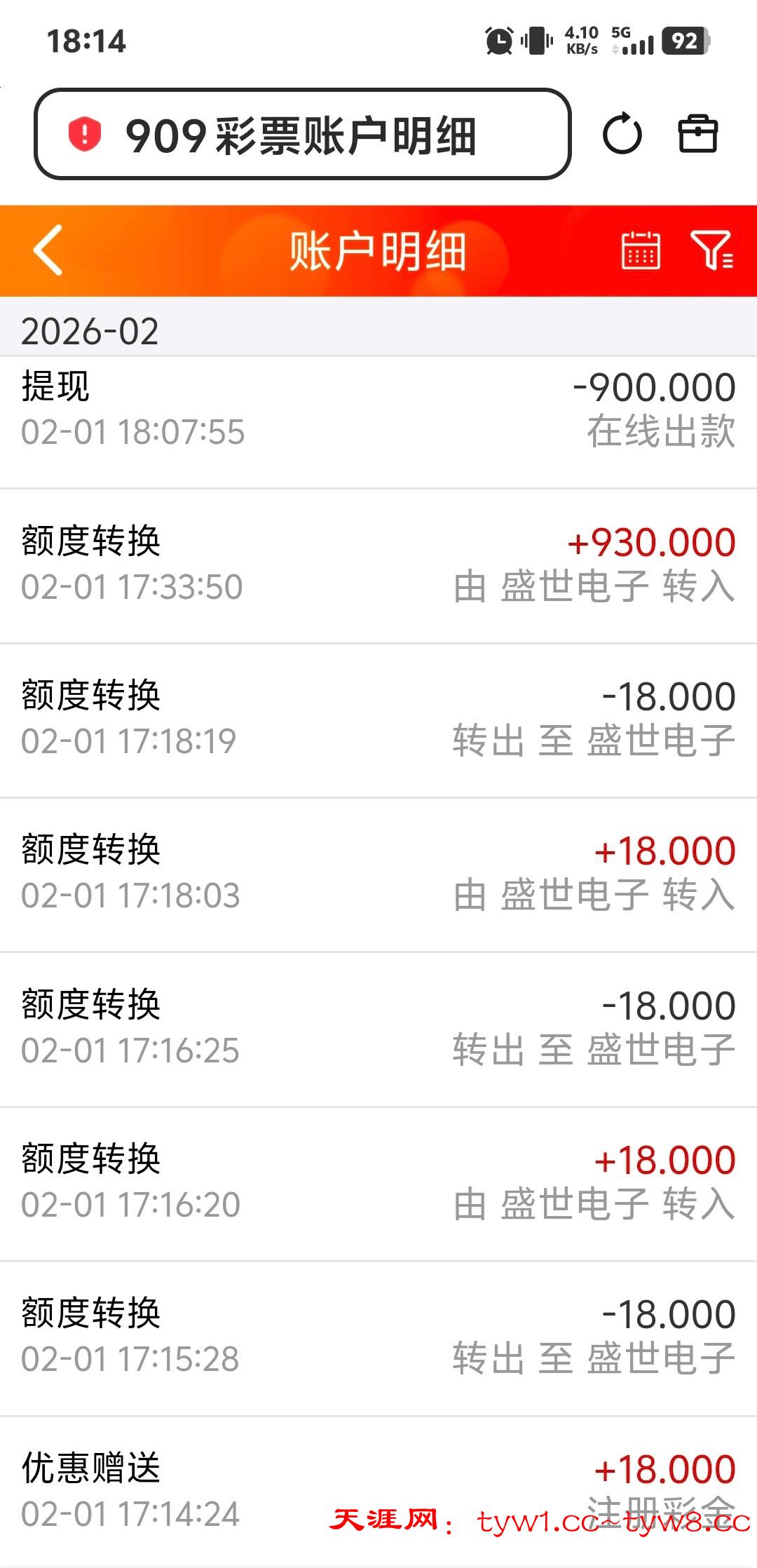Open the calendar date picker

(x=641, y=250)
